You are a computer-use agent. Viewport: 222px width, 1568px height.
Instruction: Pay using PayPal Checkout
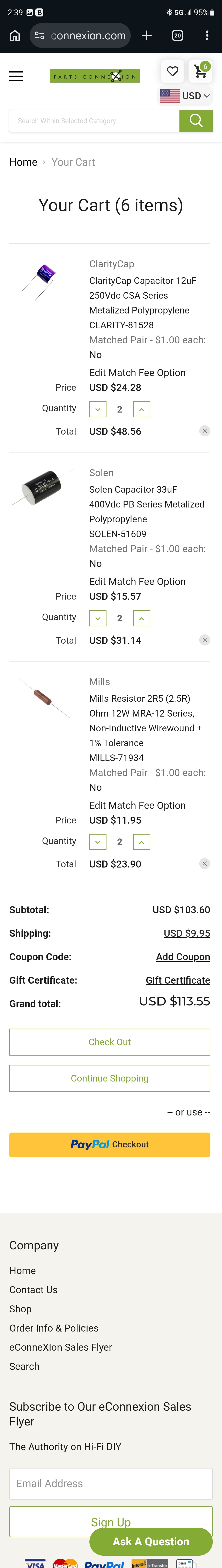point(110,1144)
